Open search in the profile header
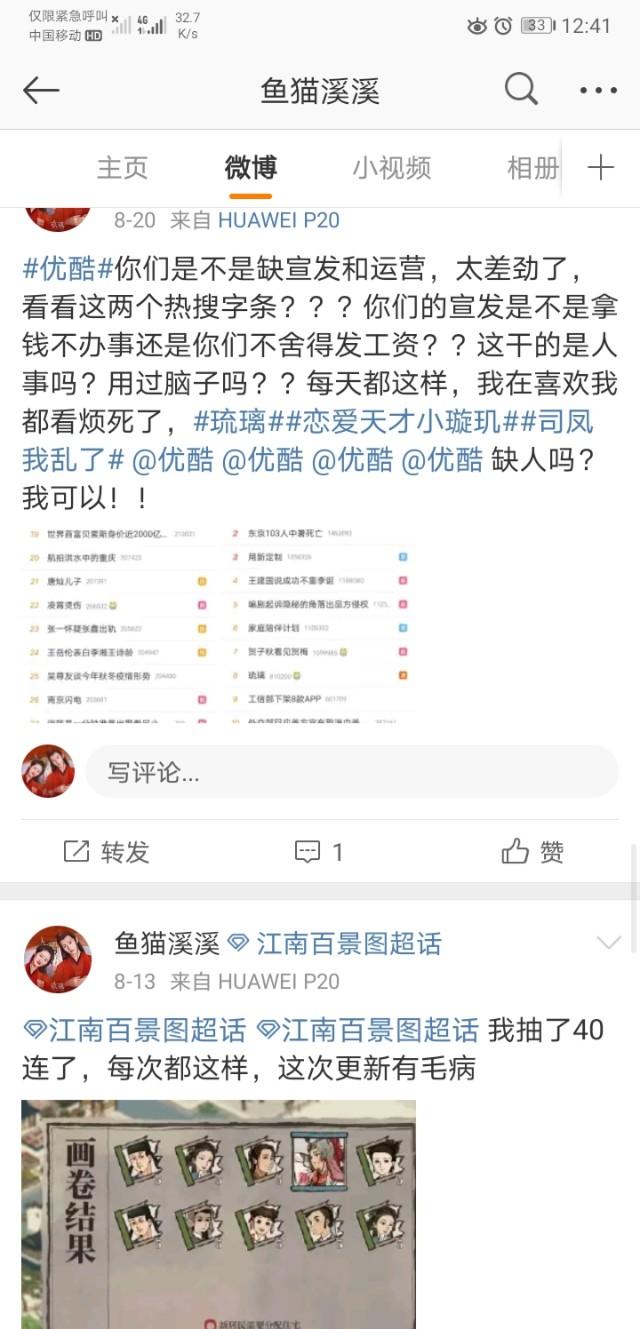 (x=521, y=90)
